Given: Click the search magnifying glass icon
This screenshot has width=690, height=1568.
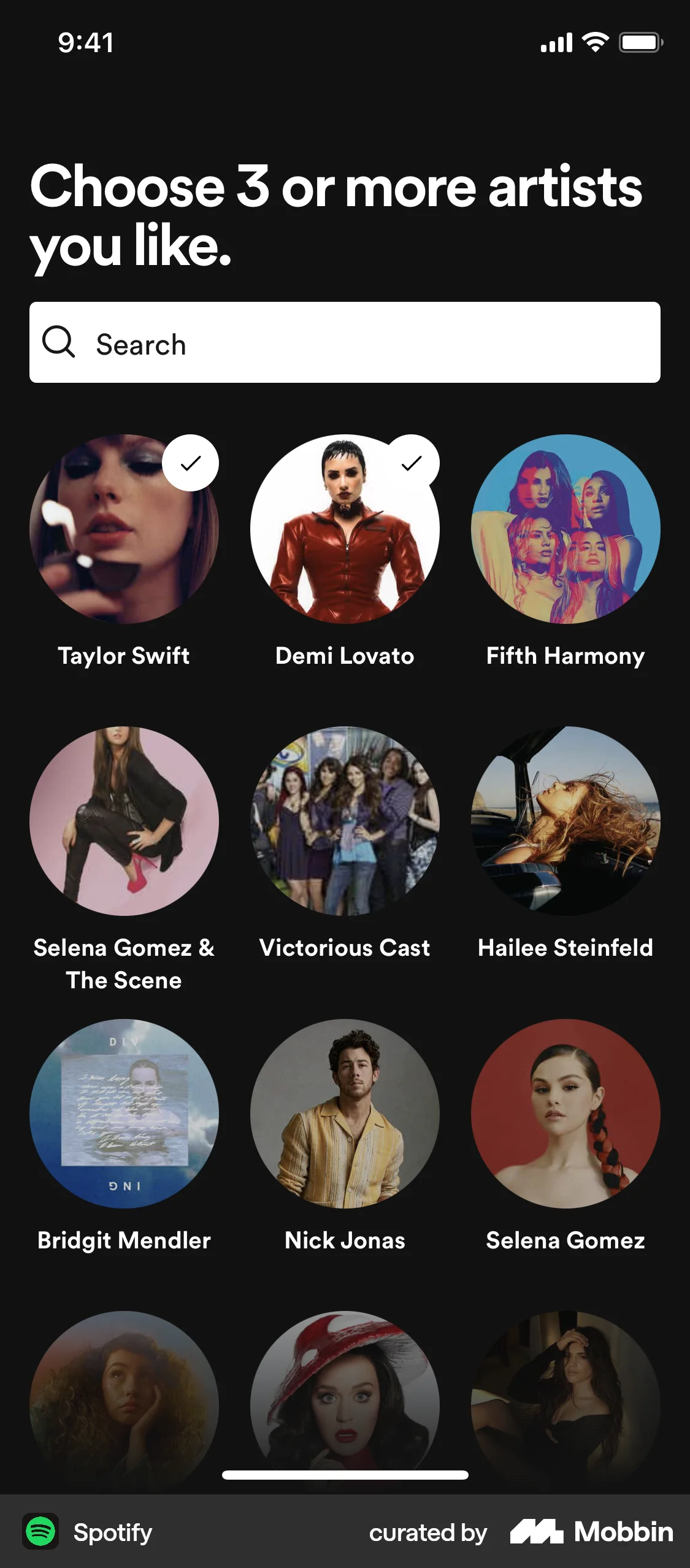Looking at the screenshot, I should (x=59, y=344).
